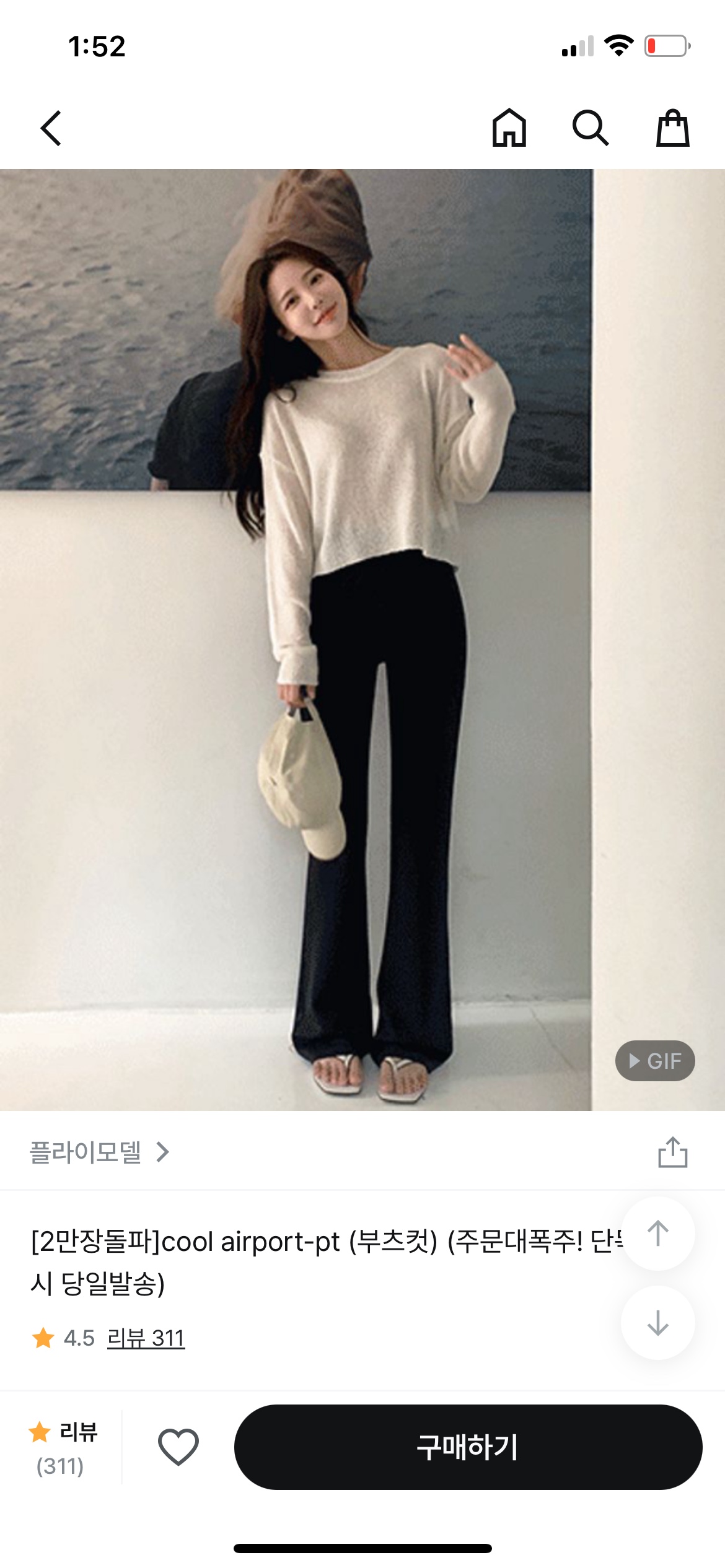Play the product GIF
The image size is (725, 1568).
tap(654, 1061)
